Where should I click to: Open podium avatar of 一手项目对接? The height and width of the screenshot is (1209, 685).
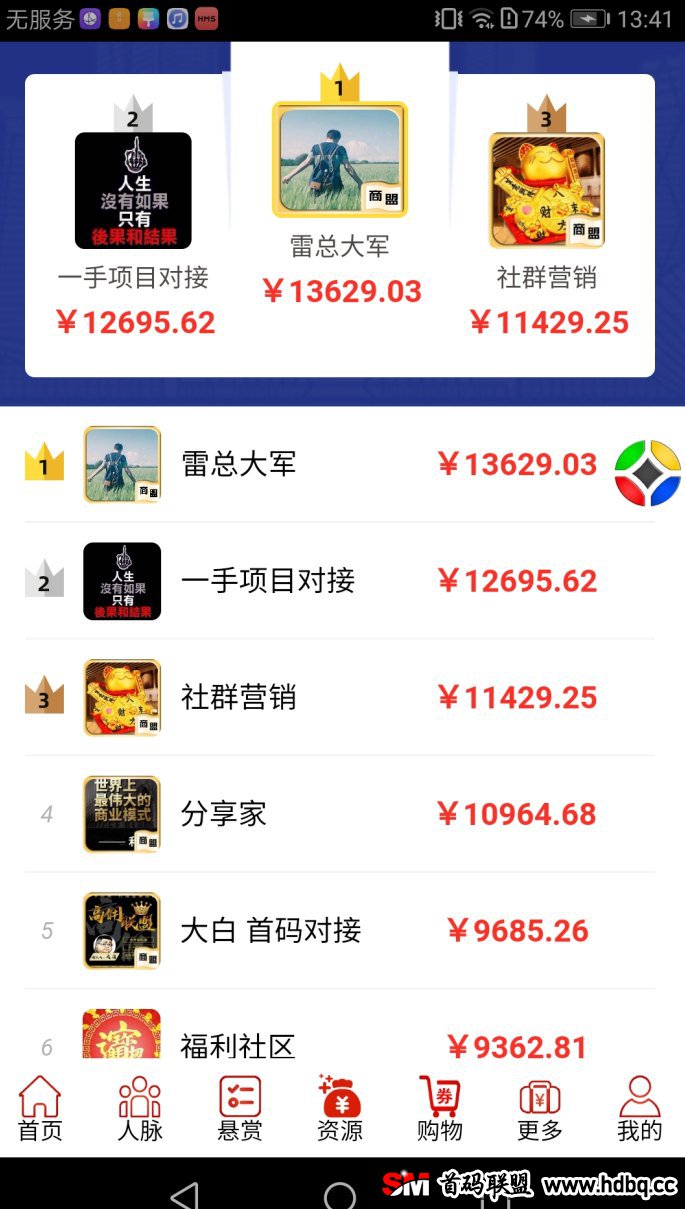[133, 190]
